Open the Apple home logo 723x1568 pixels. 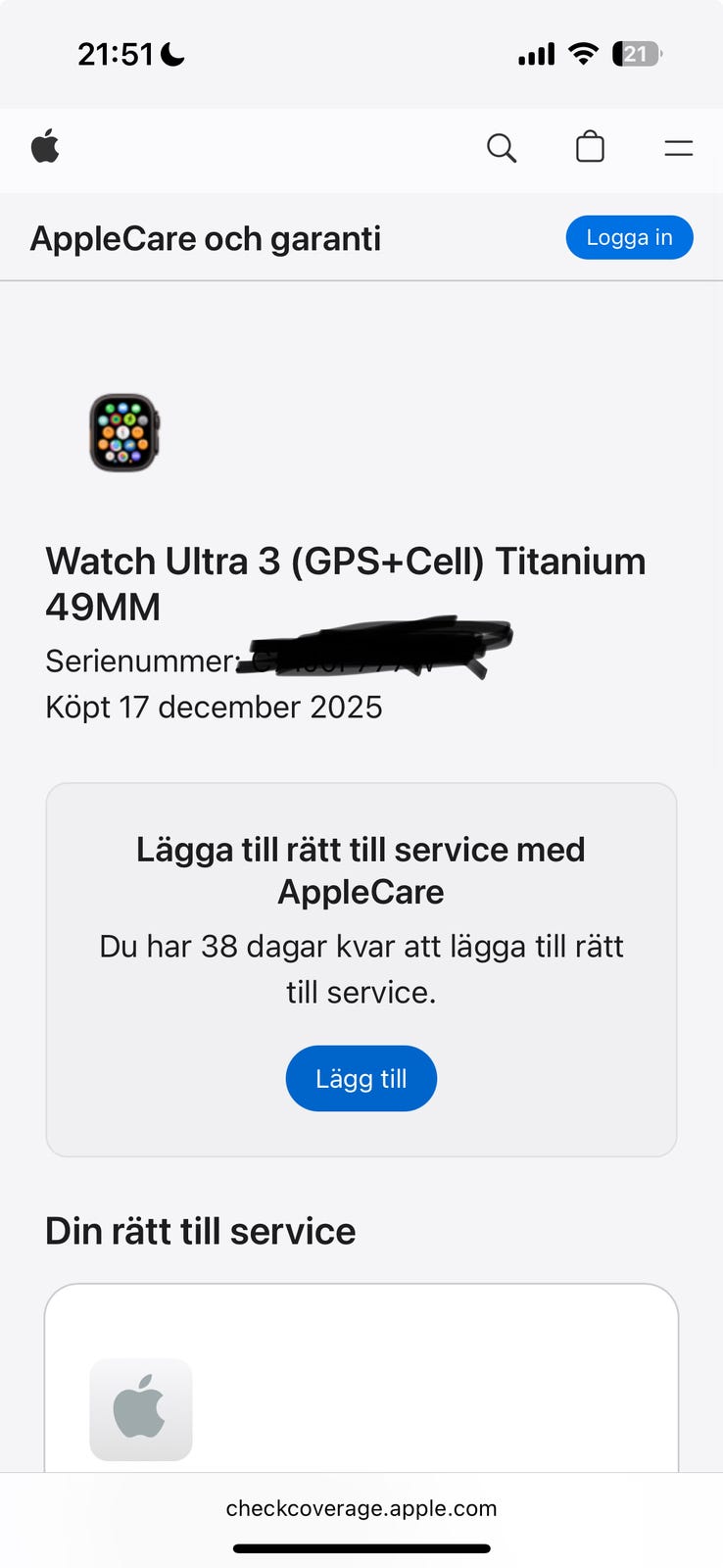(45, 148)
